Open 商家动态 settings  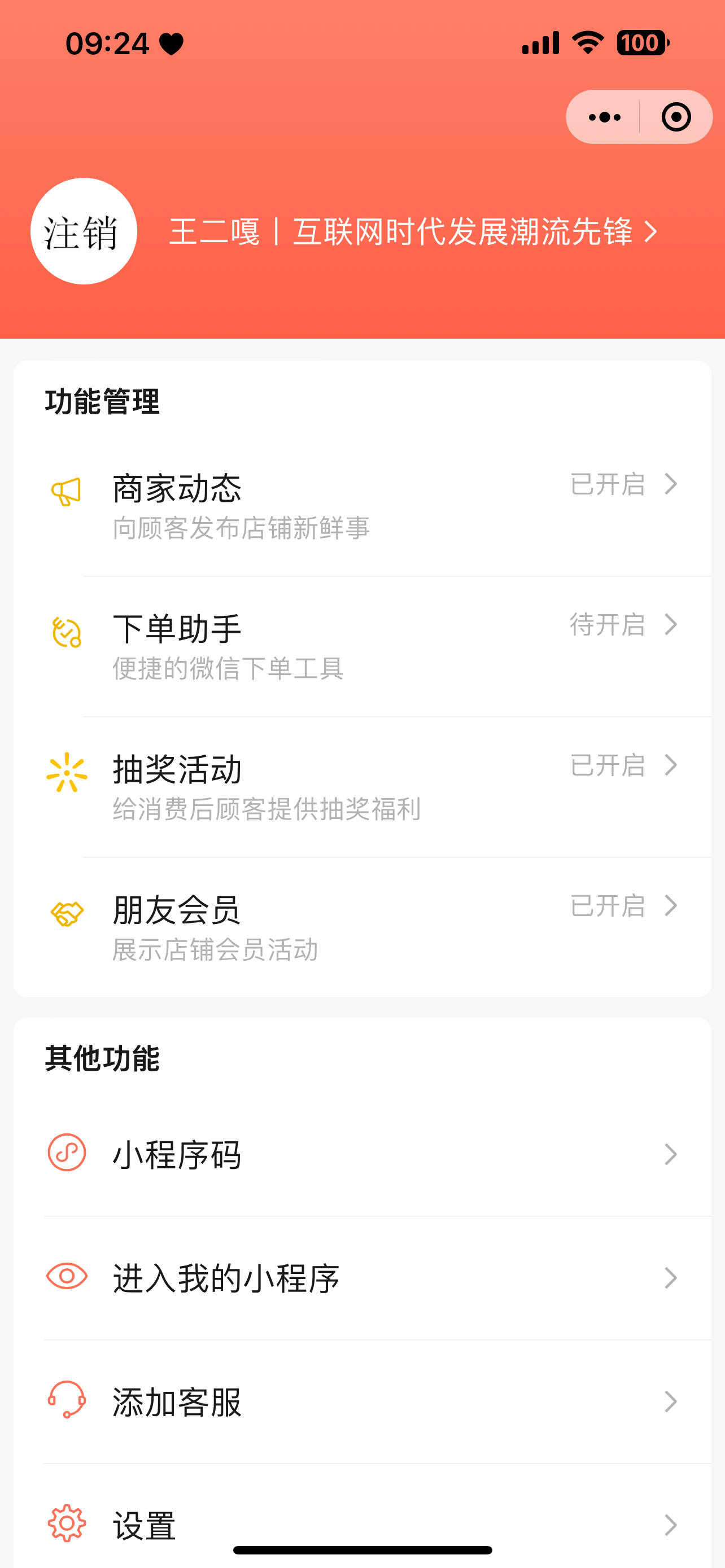[x=365, y=506]
